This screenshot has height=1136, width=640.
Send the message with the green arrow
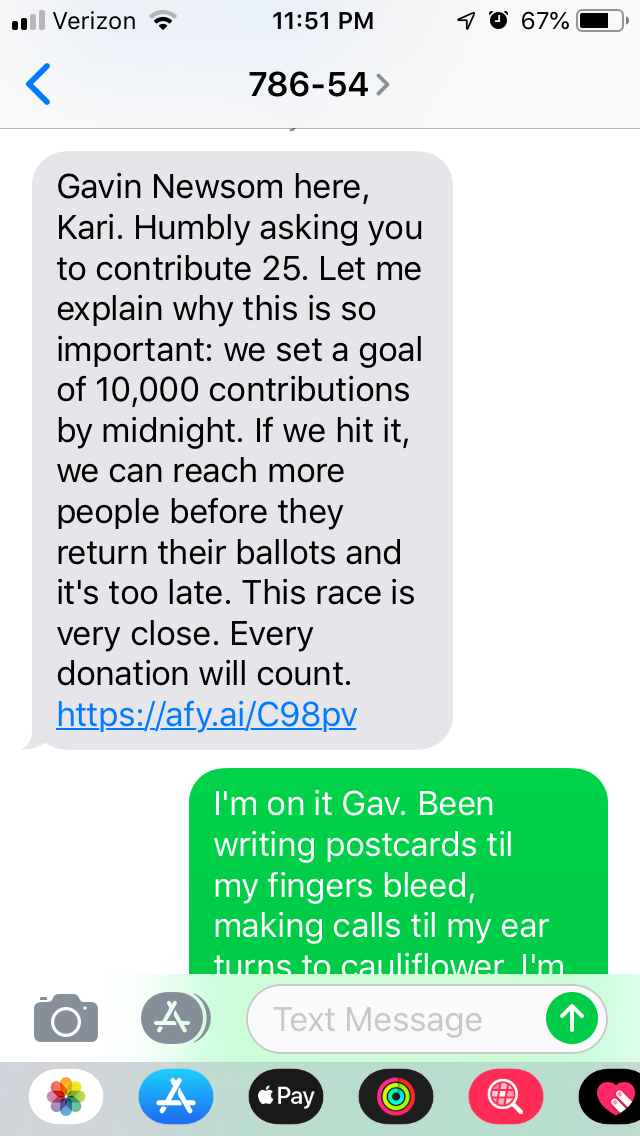pyautogui.click(x=572, y=1019)
